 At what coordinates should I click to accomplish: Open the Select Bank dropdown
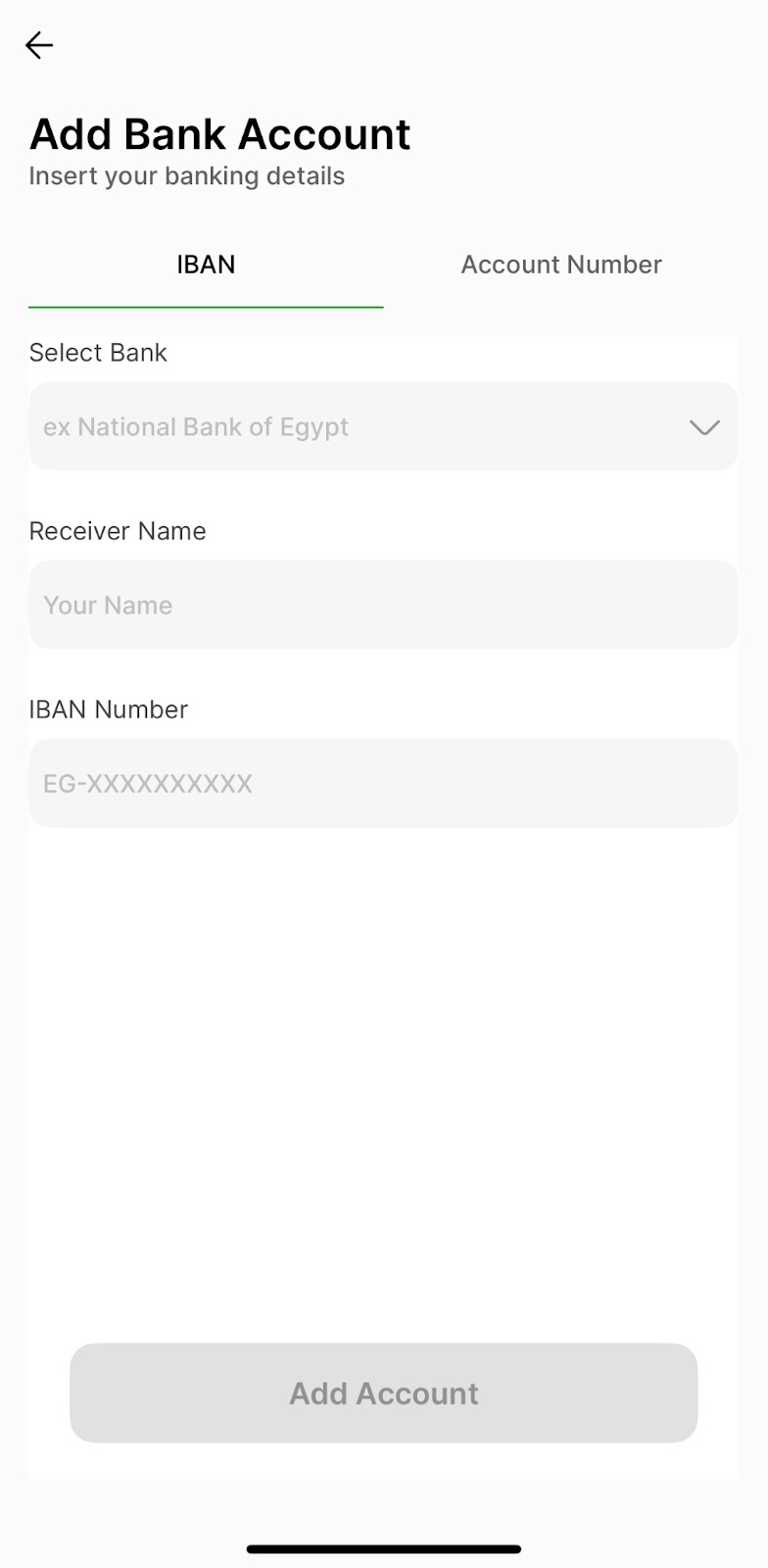pyautogui.click(x=383, y=426)
